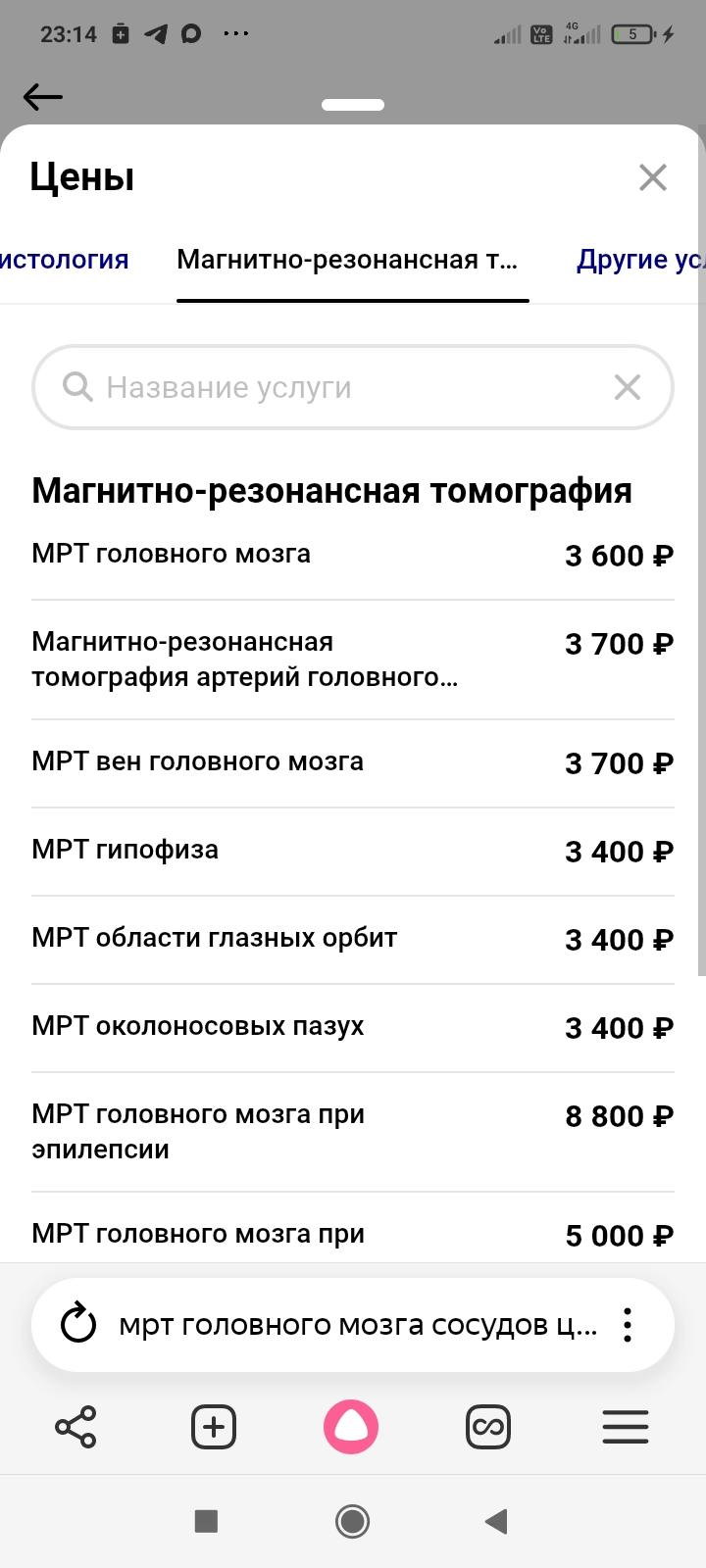Expand the panel by dragging handle bar
The image size is (706, 1568).
tap(352, 104)
